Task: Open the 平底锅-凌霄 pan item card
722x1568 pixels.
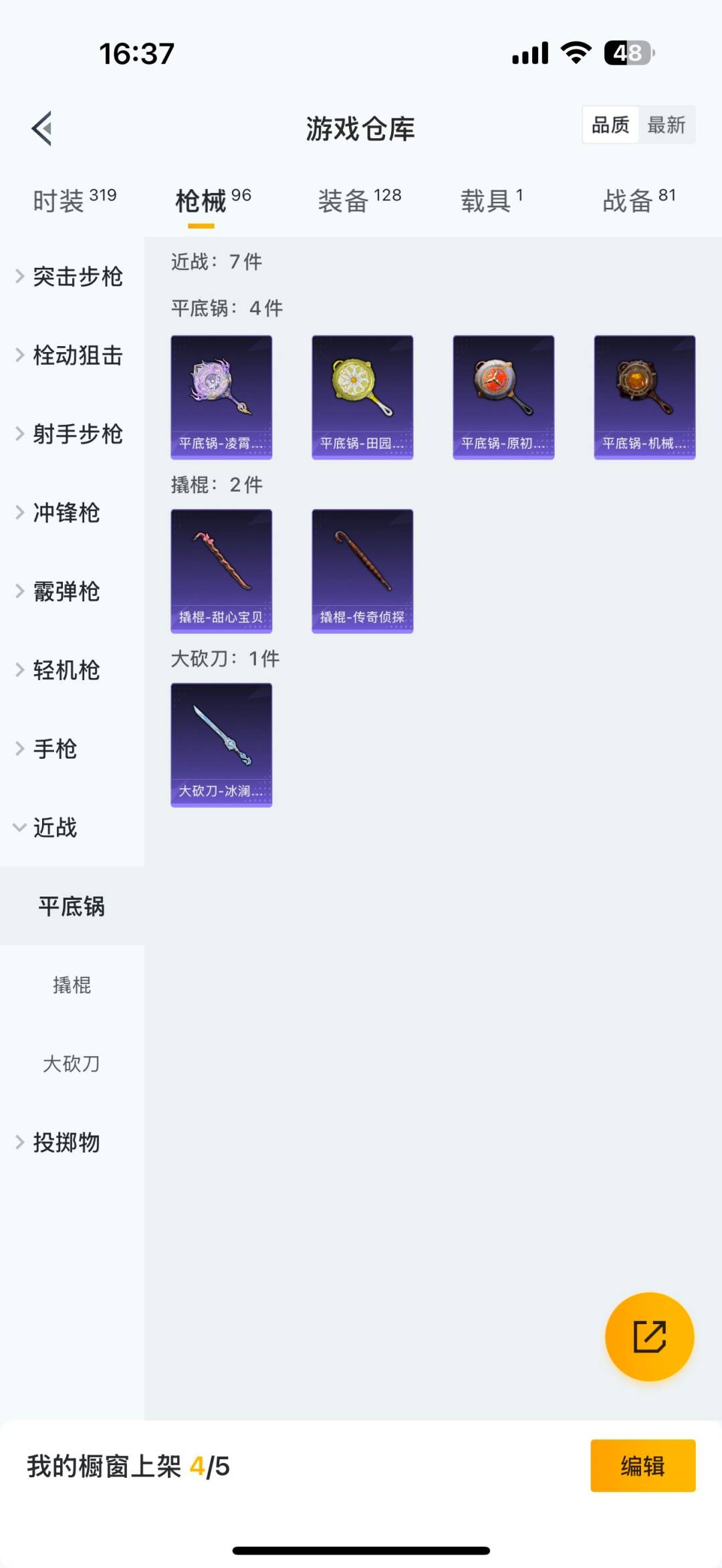Action: pos(221,398)
